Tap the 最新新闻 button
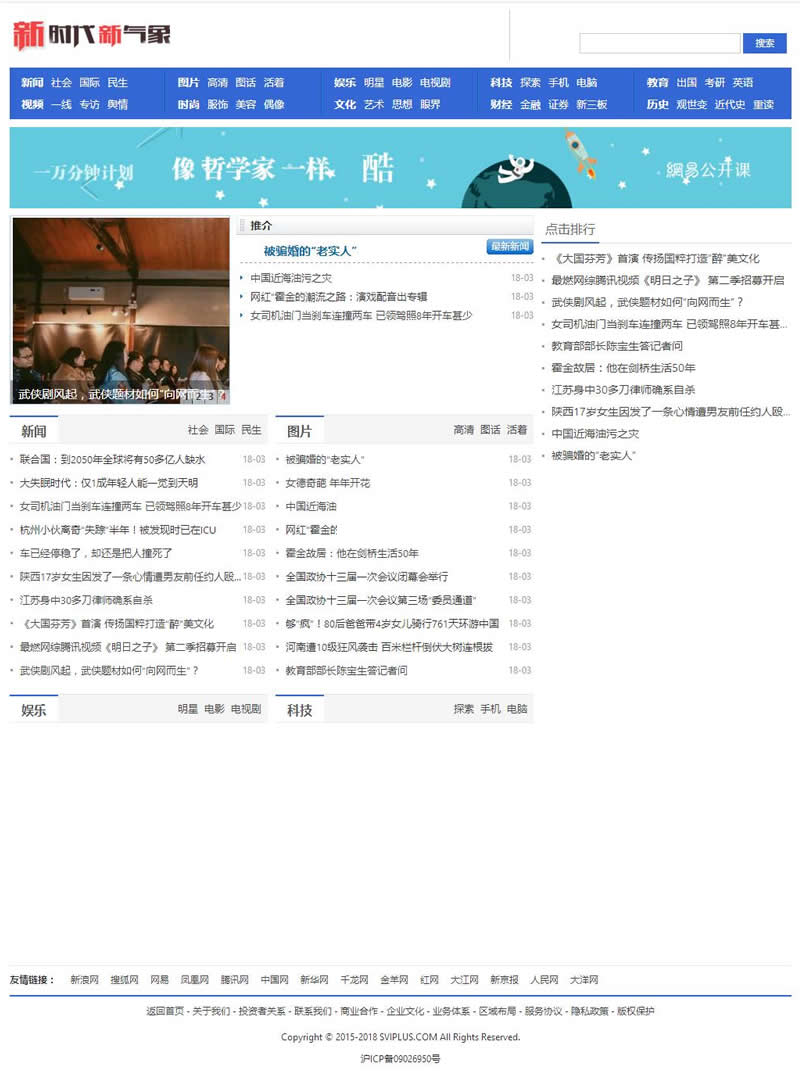Screen dimensions: 800x1077 pyautogui.click(x=509, y=247)
